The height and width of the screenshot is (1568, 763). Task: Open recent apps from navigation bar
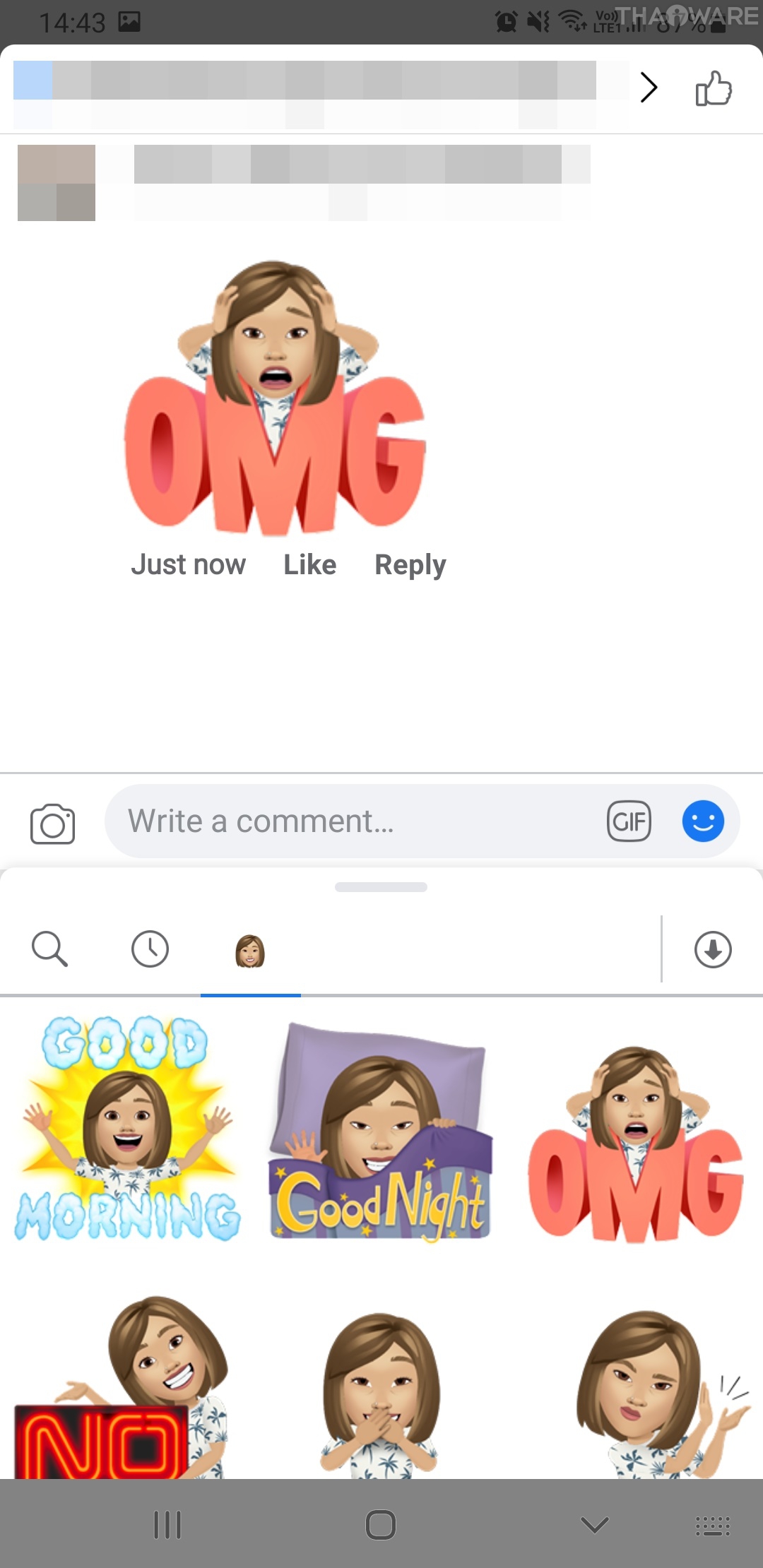[167, 1524]
